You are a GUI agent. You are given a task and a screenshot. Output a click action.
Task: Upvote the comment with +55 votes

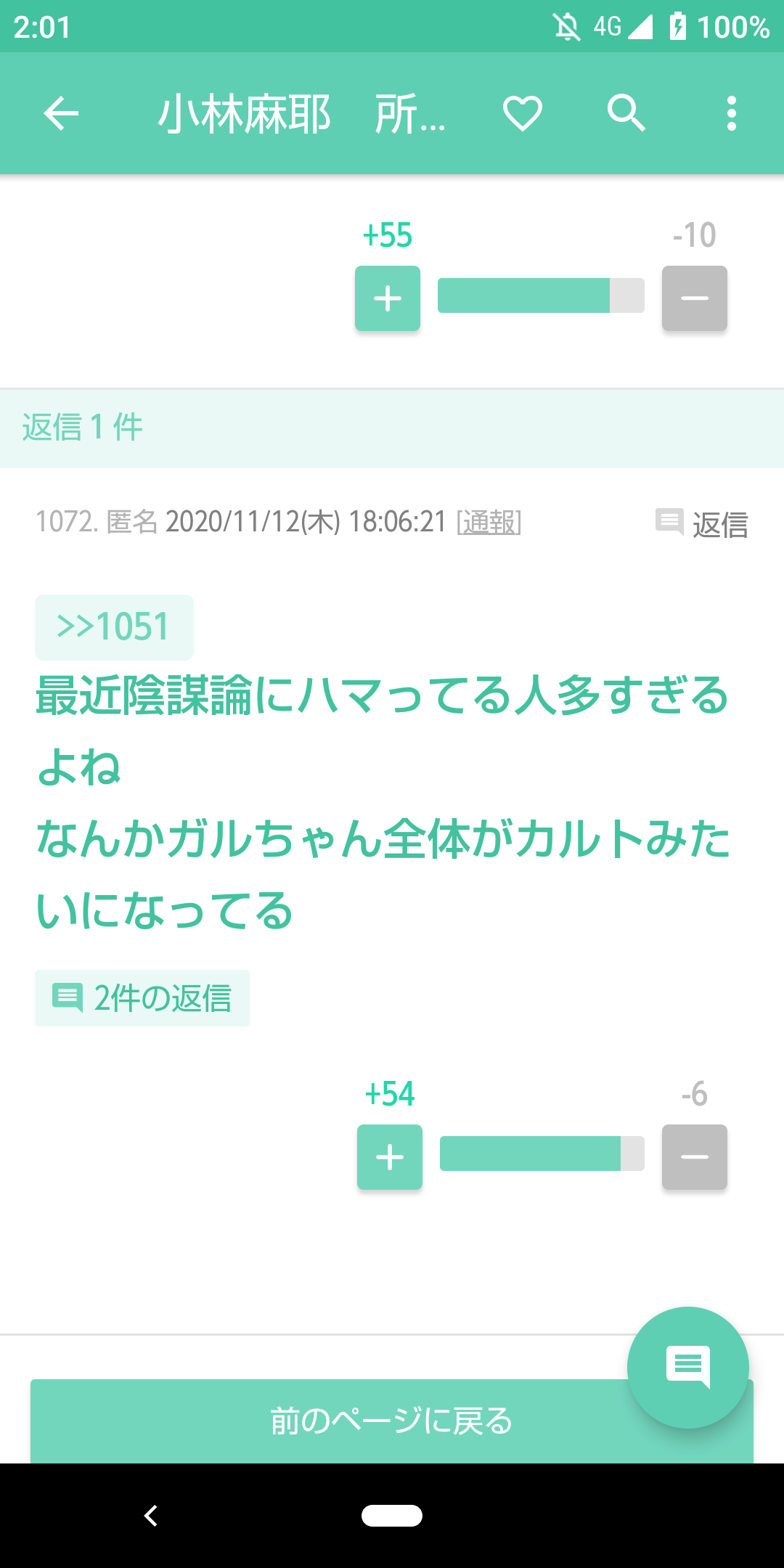(388, 298)
